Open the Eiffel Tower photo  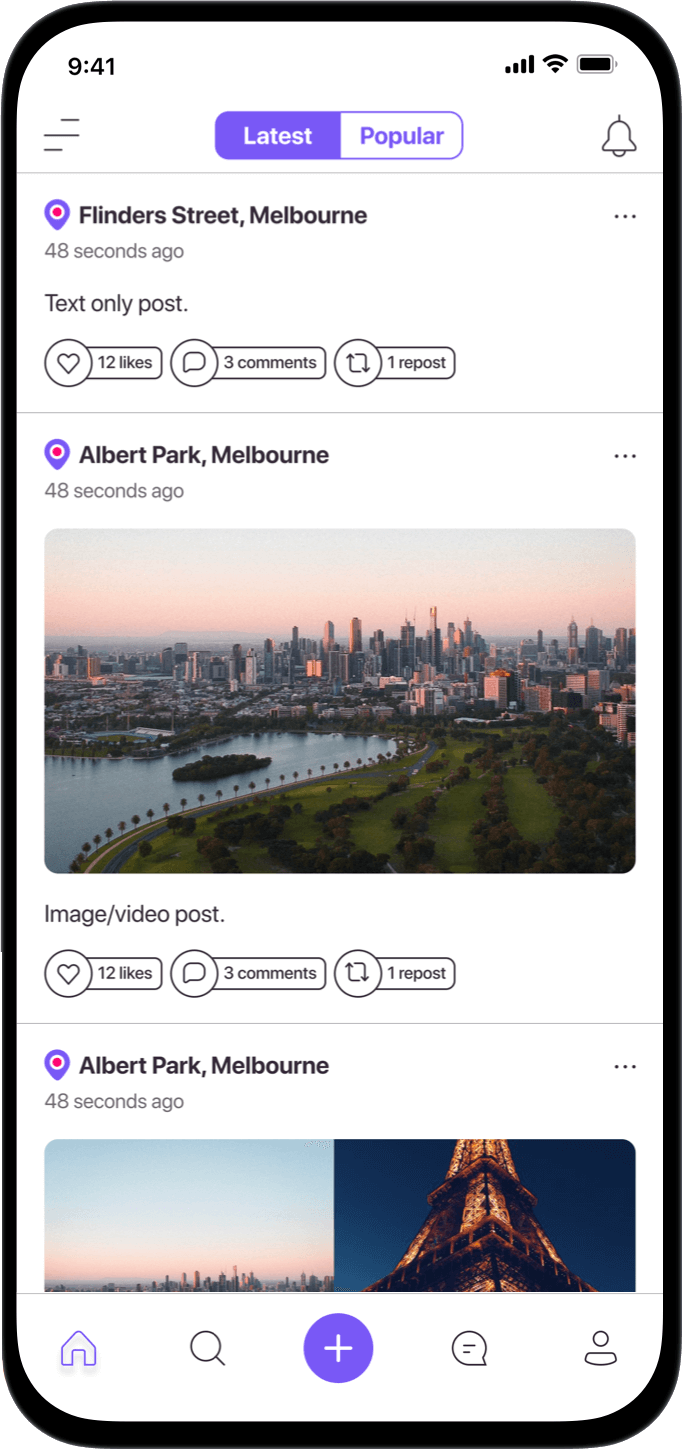pos(485,1215)
